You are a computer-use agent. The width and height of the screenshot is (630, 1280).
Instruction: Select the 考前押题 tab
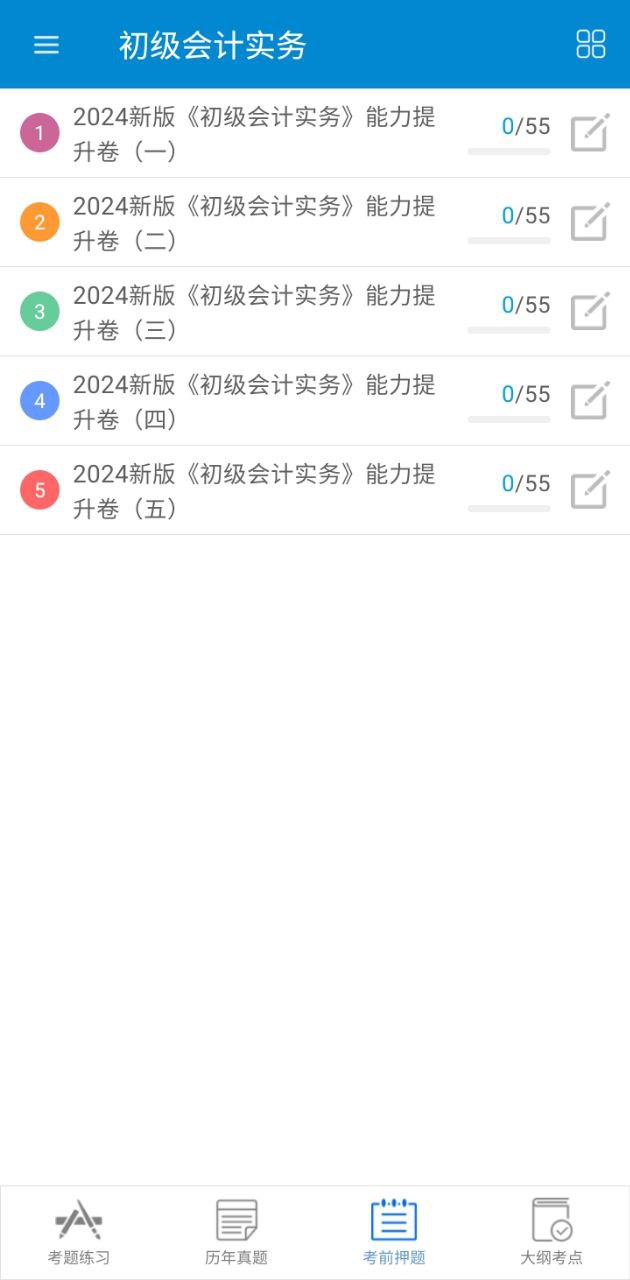[394, 1232]
